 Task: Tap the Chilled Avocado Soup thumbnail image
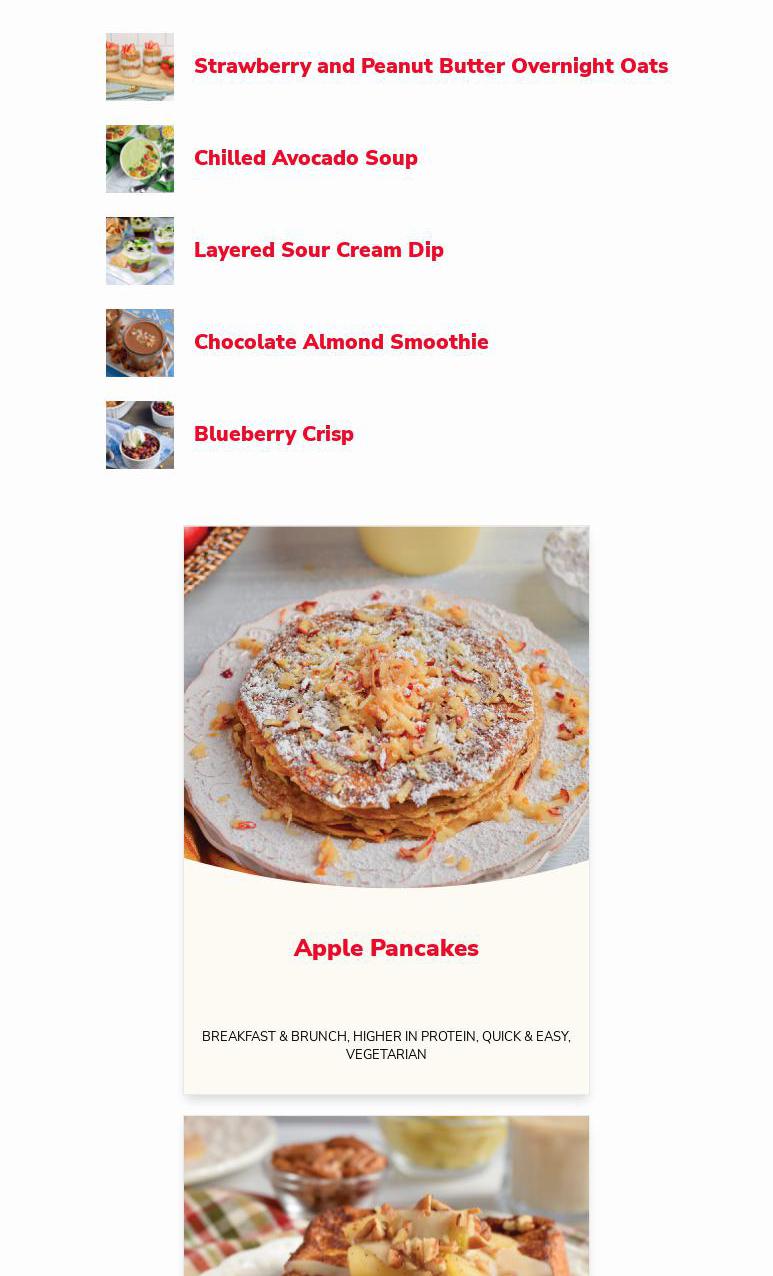click(x=140, y=159)
